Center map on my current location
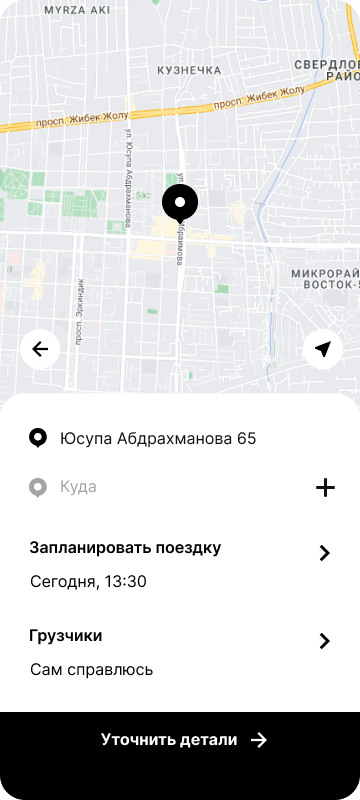This screenshot has height=800, width=360. click(x=323, y=349)
